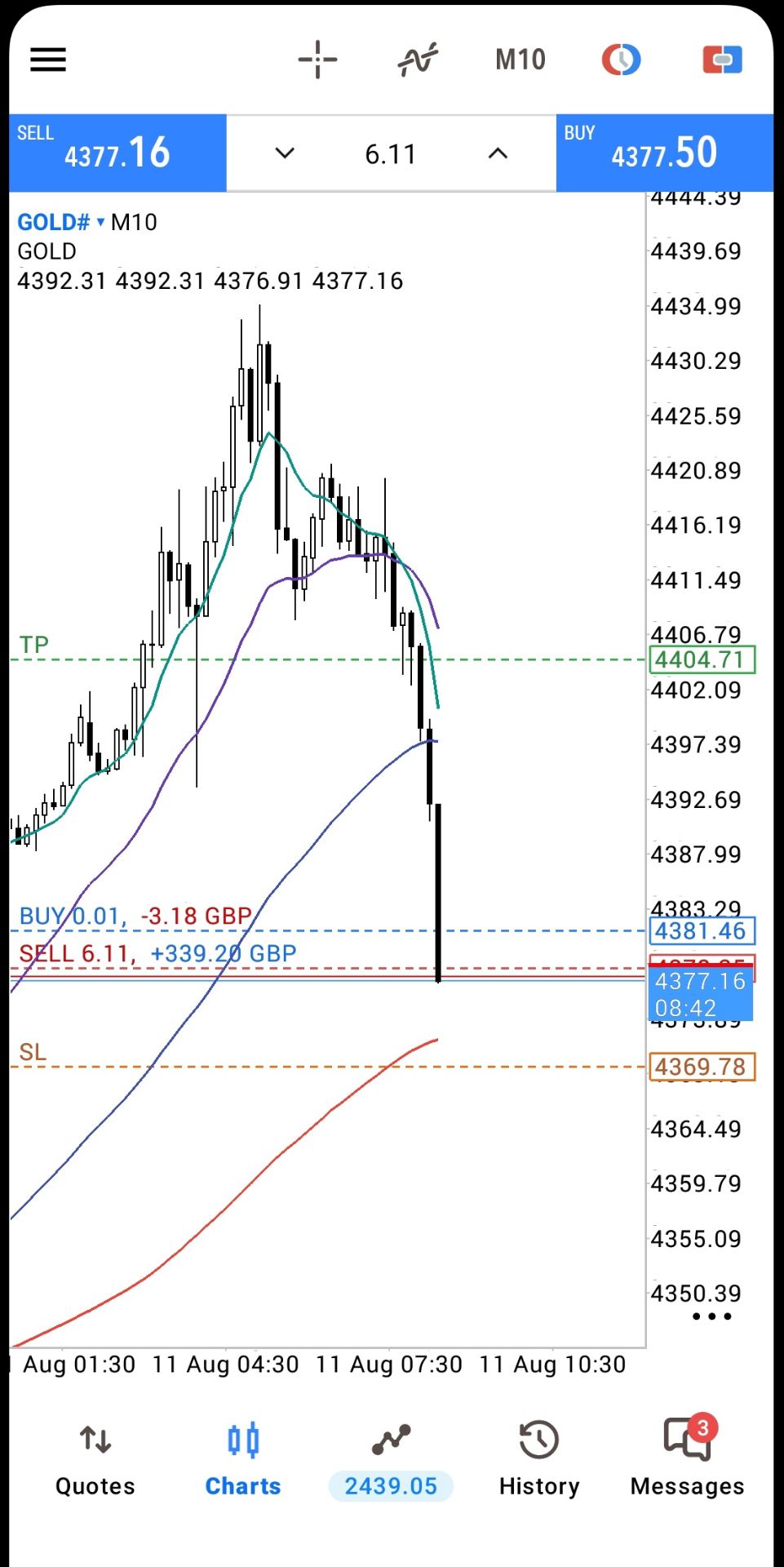Viewport: 784px width, 1567px height.
Task: Increase the lot volume
Action: pos(498,153)
